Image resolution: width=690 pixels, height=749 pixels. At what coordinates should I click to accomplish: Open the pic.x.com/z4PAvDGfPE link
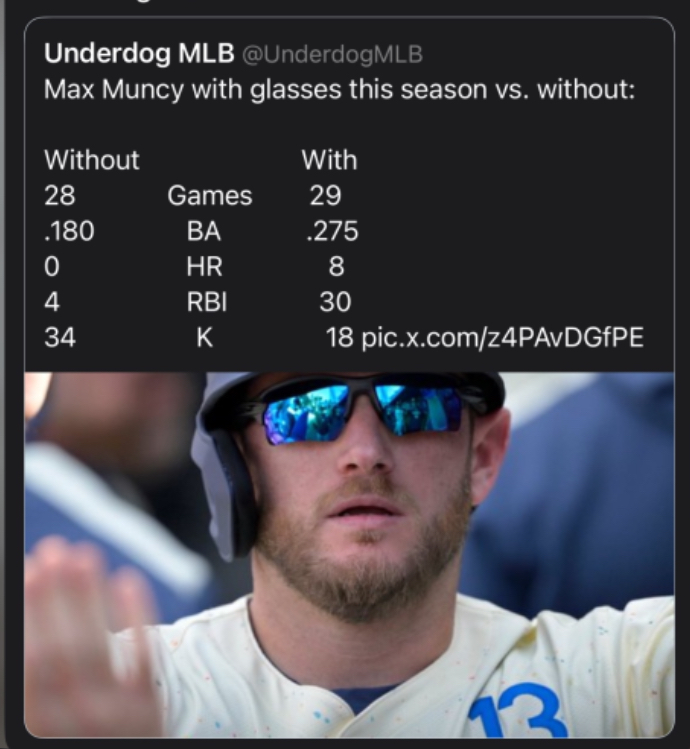tap(501, 338)
